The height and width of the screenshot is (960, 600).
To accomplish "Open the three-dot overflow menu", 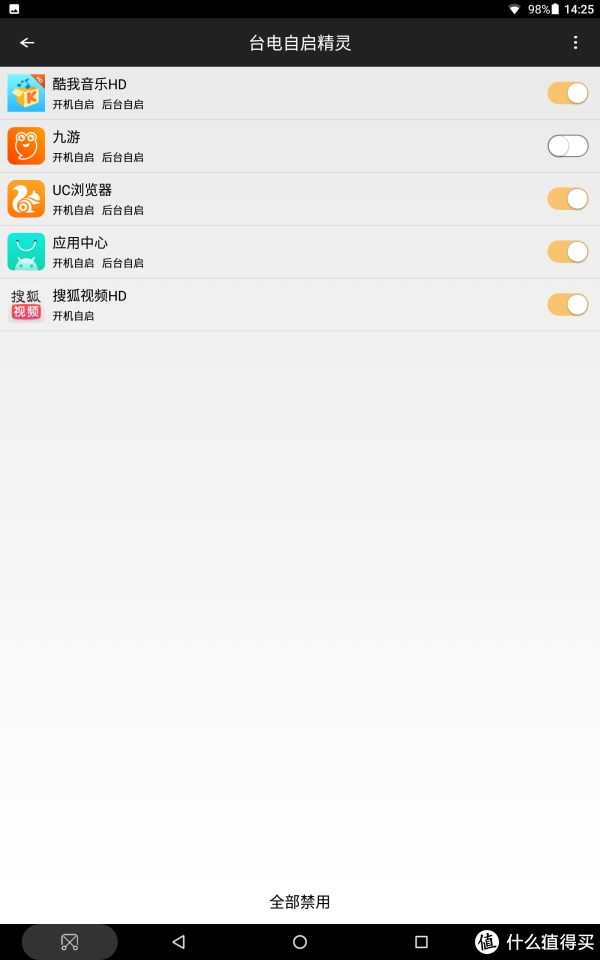I will coord(575,42).
